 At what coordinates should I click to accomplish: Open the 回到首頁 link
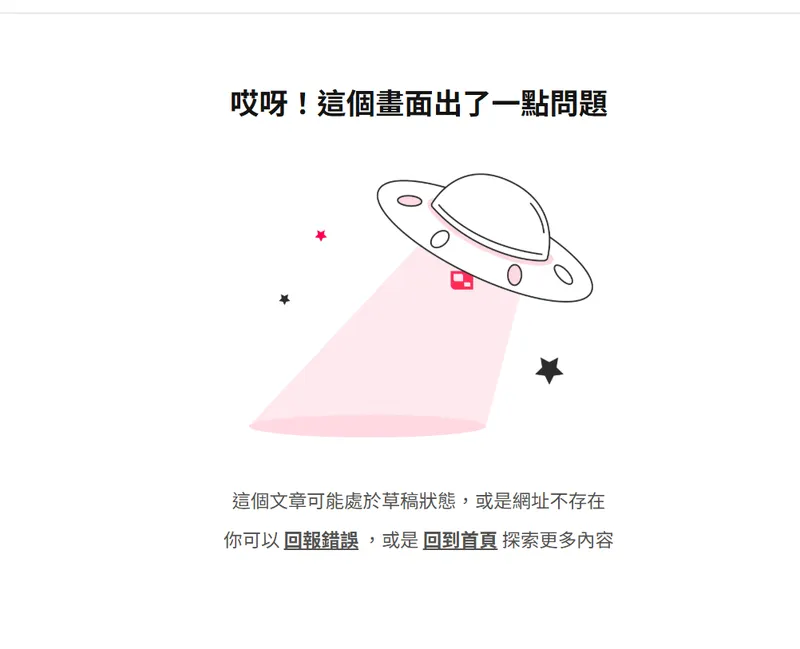tap(460, 541)
